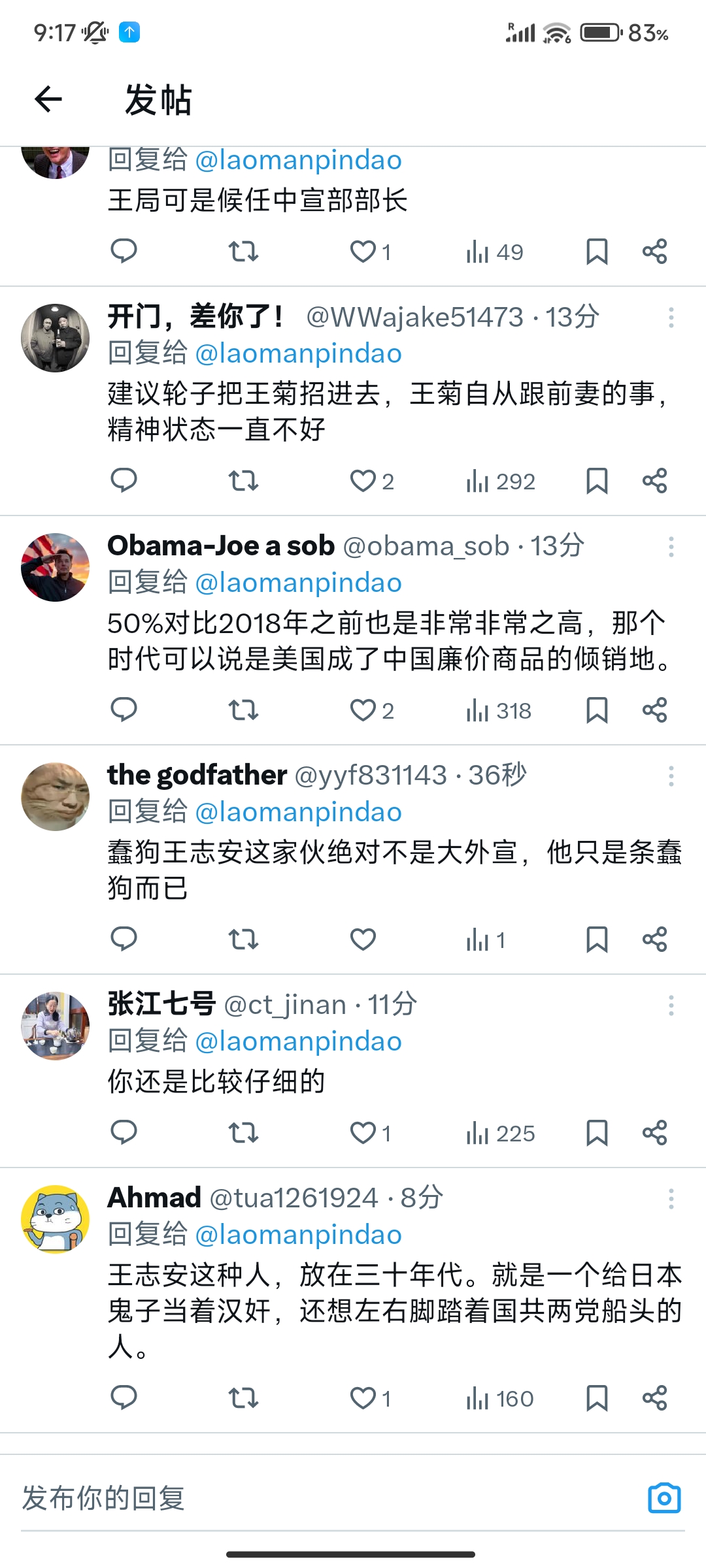This screenshot has height=1568, width=706.
Task: Comment on Ahmad's reply
Action: pos(124,1398)
